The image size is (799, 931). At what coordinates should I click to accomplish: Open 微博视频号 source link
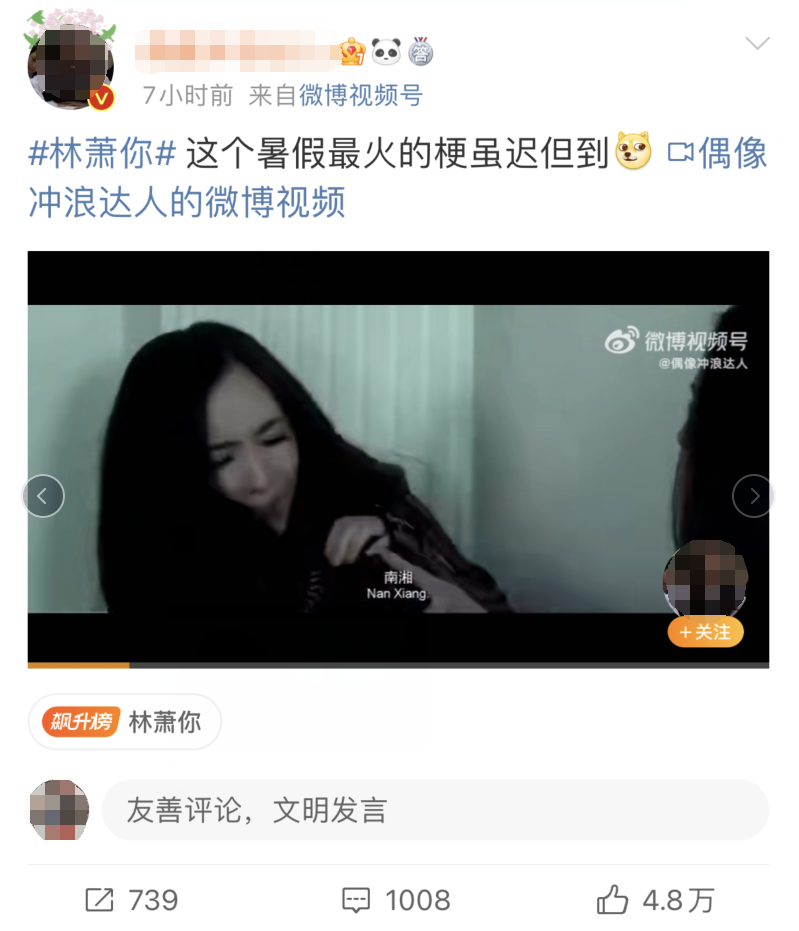(x=360, y=95)
